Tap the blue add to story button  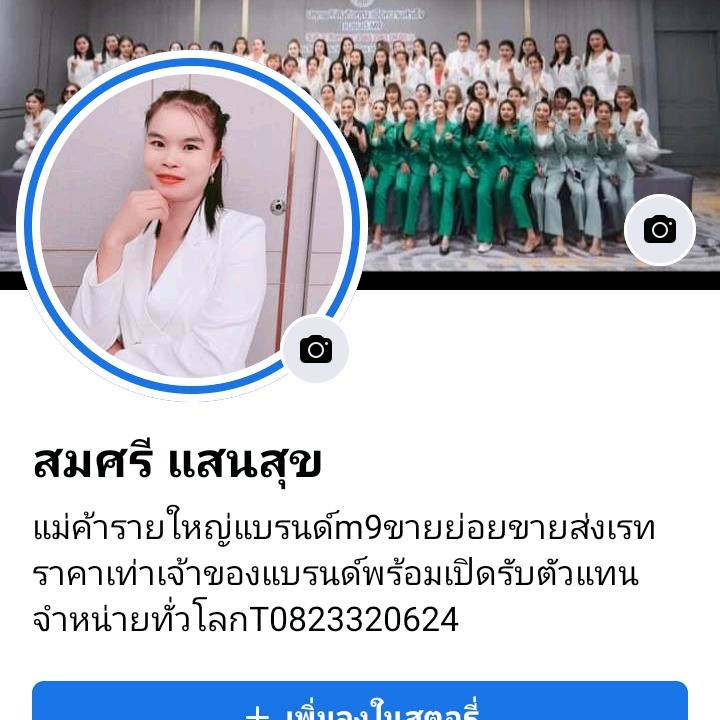coord(360,704)
